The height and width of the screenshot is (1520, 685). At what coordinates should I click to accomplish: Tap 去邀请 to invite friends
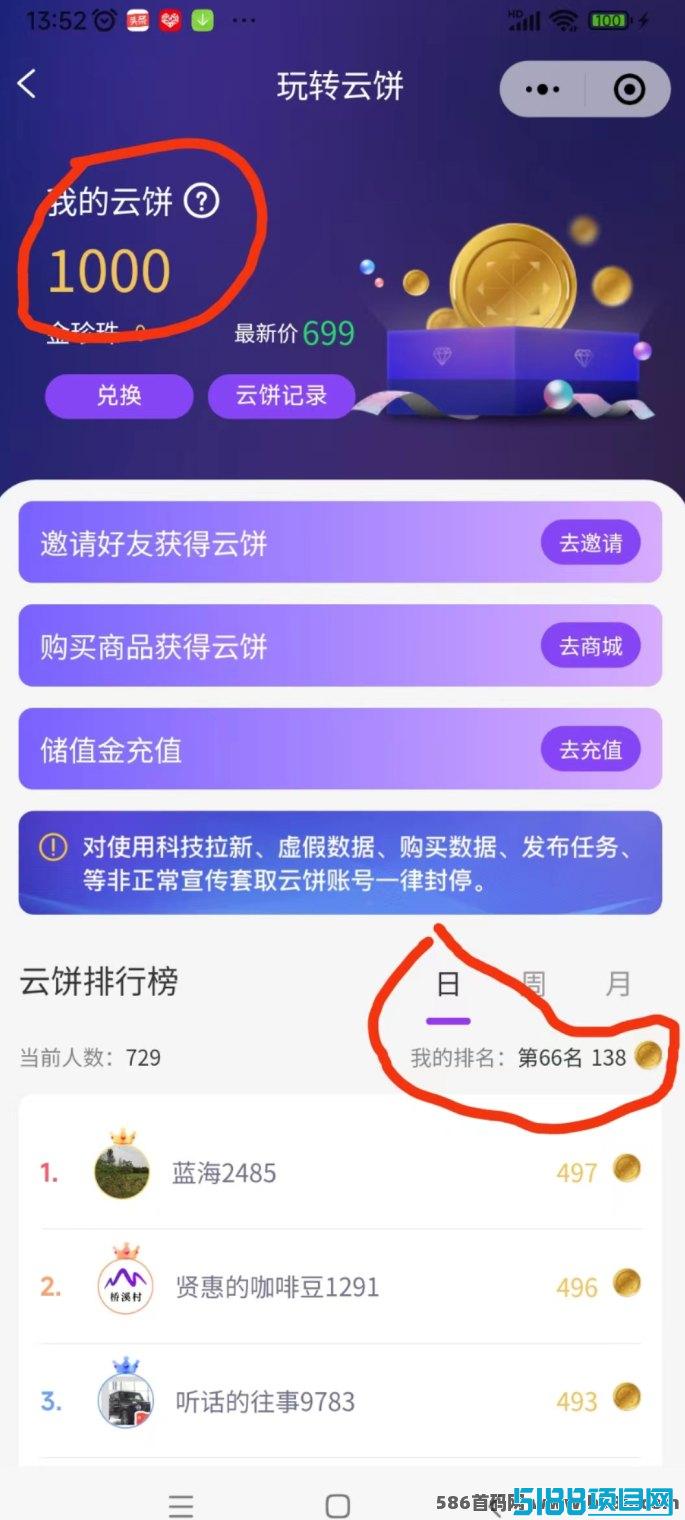coord(590,543)
